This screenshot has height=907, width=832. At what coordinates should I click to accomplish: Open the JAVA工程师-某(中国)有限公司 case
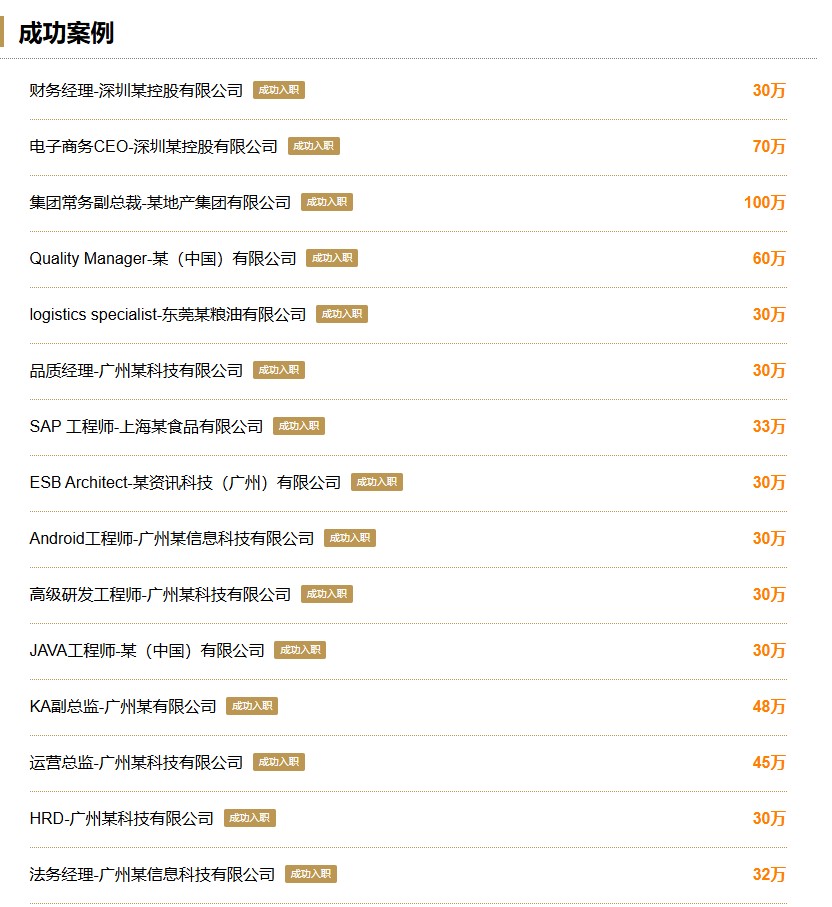tap(147, 651)
